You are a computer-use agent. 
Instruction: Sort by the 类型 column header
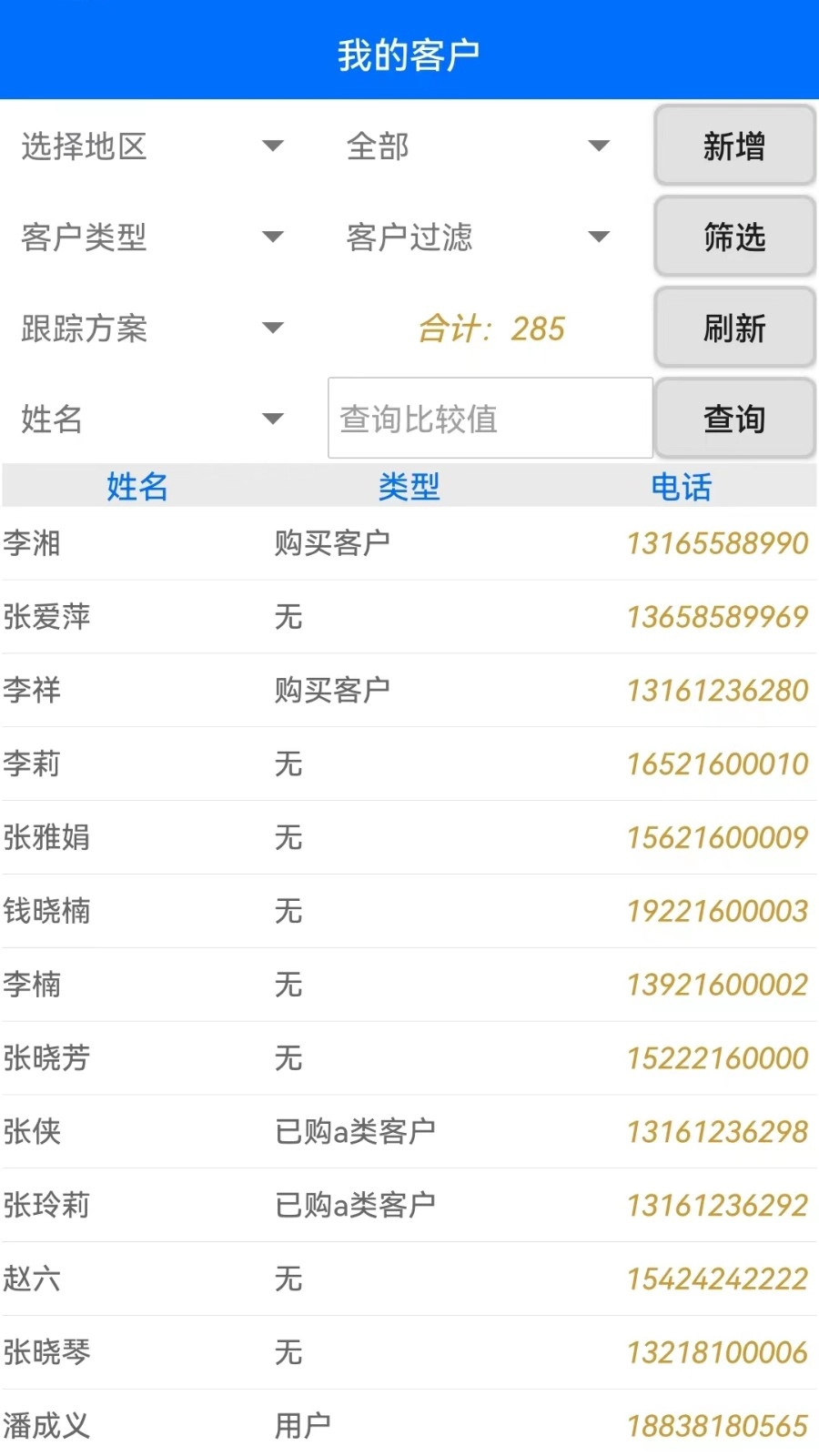pos(409,488)
